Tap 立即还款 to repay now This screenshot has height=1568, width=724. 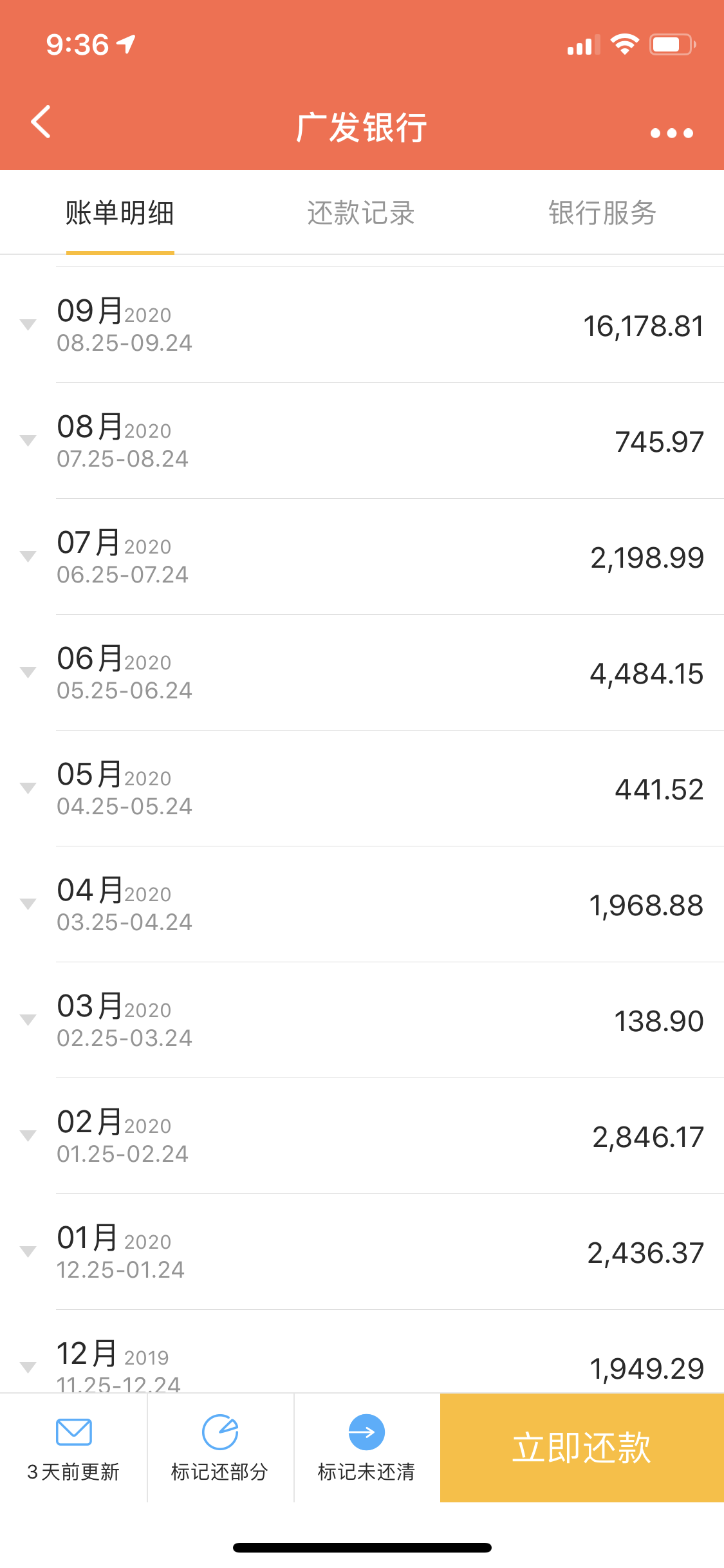(x=582, y=1448)
